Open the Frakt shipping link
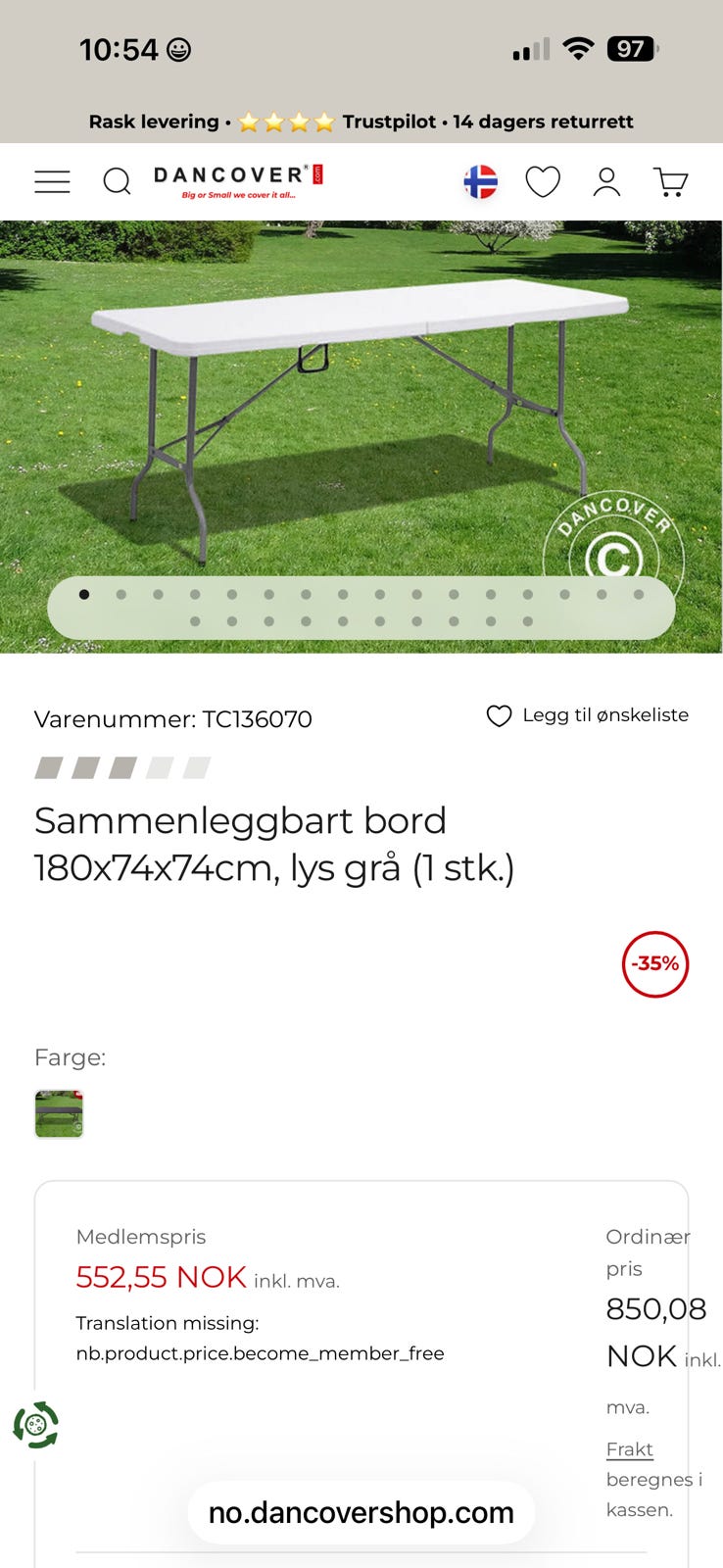Viewport: 723px width, 1568px height. (x=630, y=1448)
